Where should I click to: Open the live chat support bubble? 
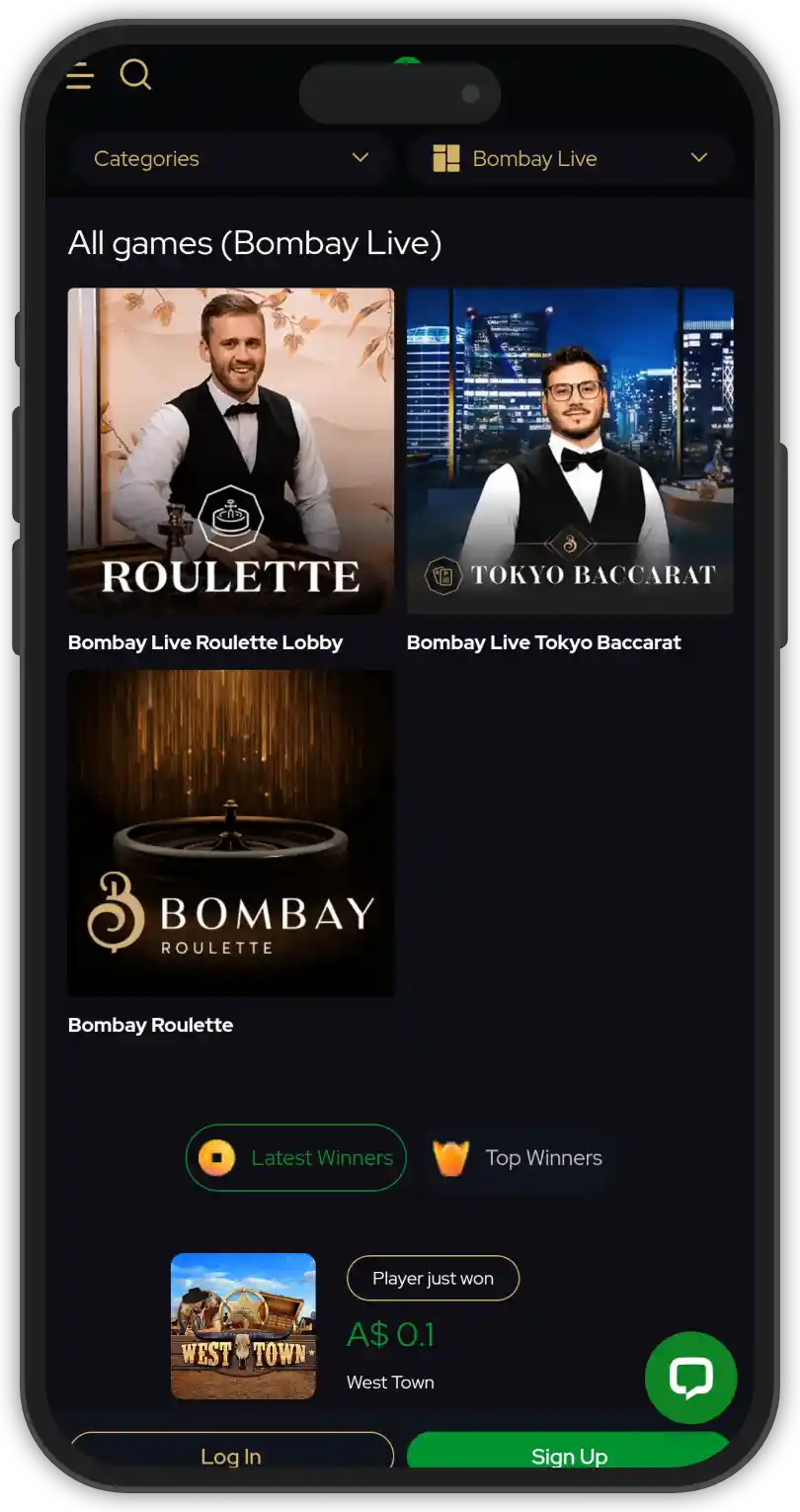tap(690, 1378)
